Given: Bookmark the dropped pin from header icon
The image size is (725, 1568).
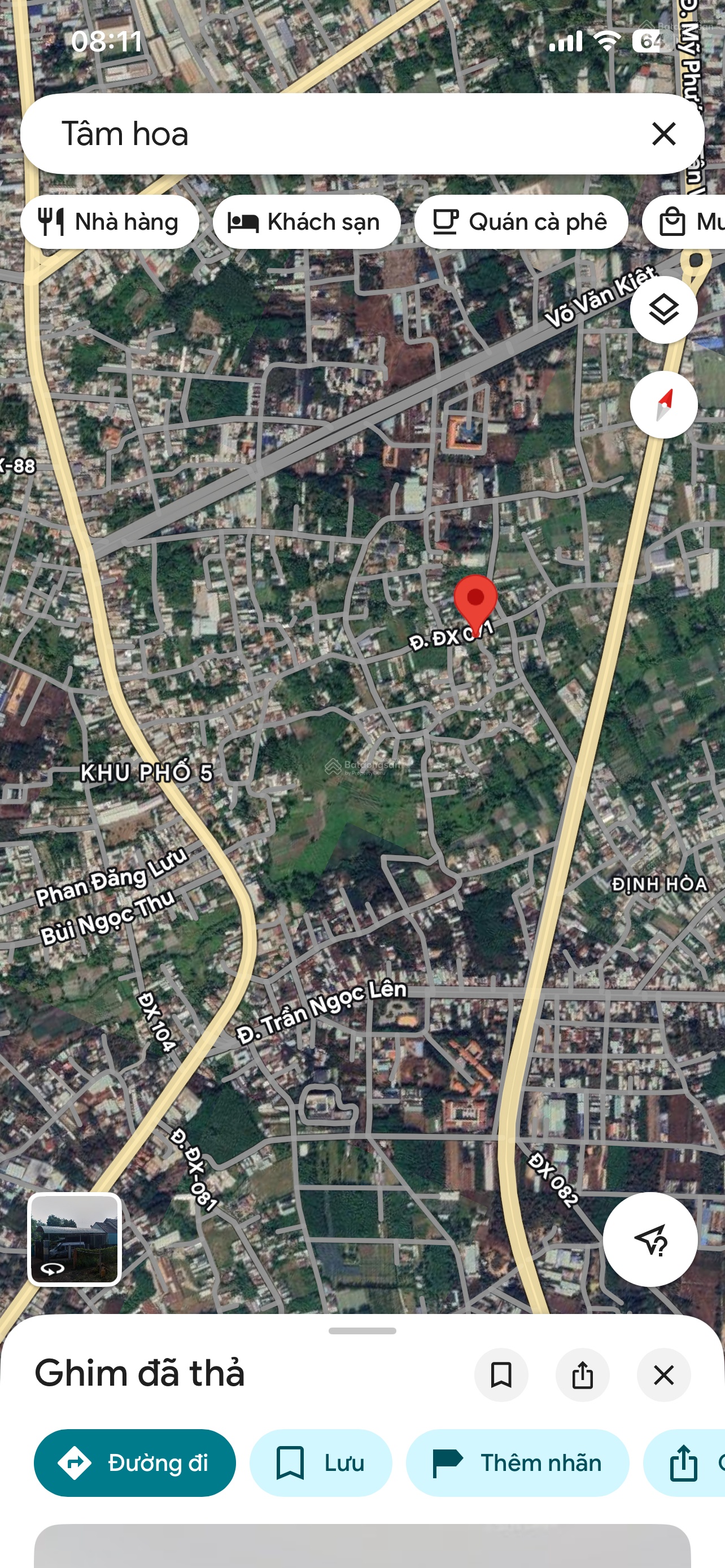Looking at the screenshot, I should click(x=501, y=1375).
